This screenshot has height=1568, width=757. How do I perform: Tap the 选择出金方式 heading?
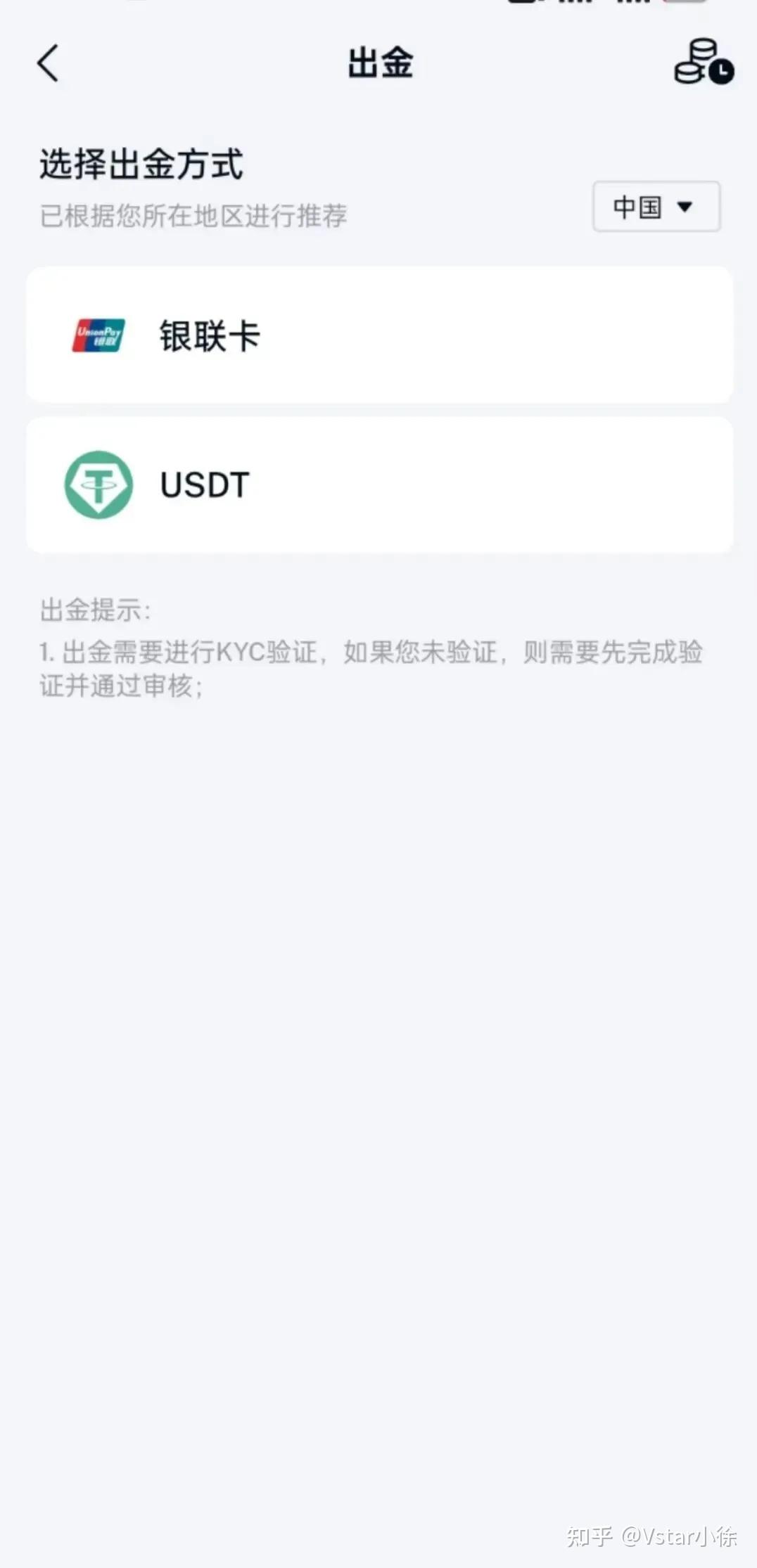tap(140, 164)
